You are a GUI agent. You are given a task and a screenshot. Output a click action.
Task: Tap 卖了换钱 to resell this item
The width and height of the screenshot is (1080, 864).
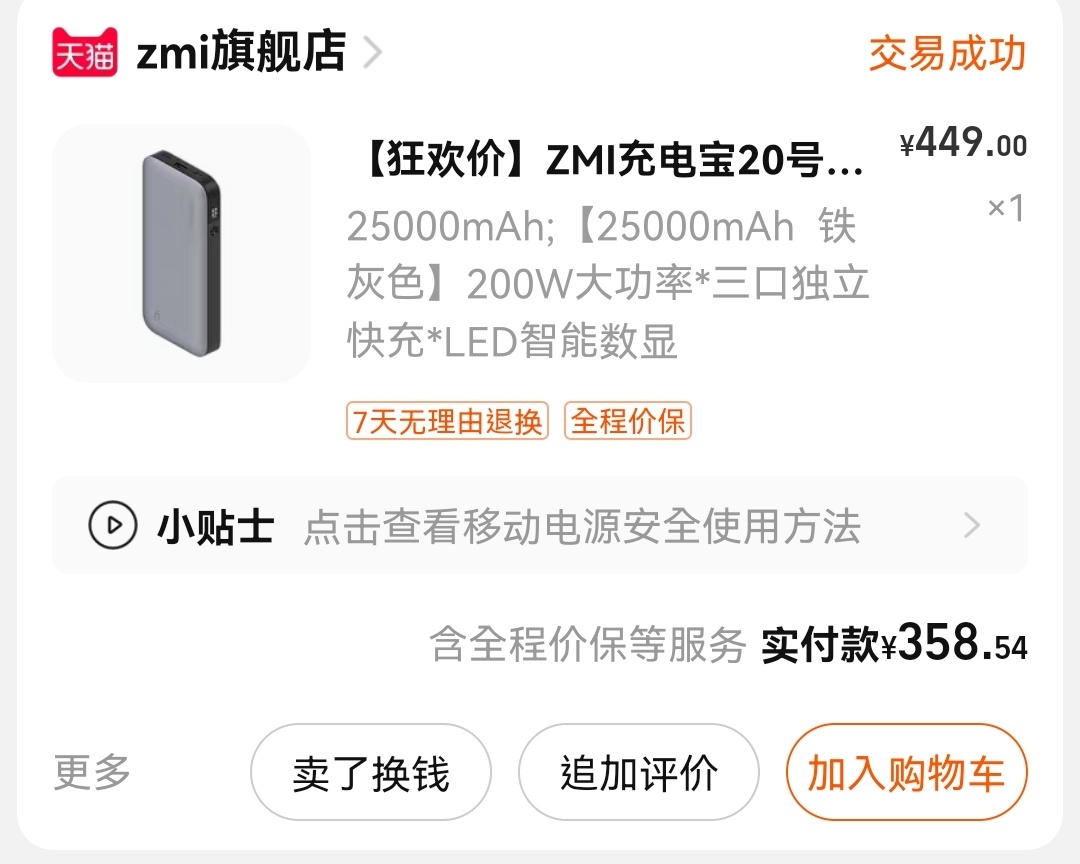tap(371, 773)
